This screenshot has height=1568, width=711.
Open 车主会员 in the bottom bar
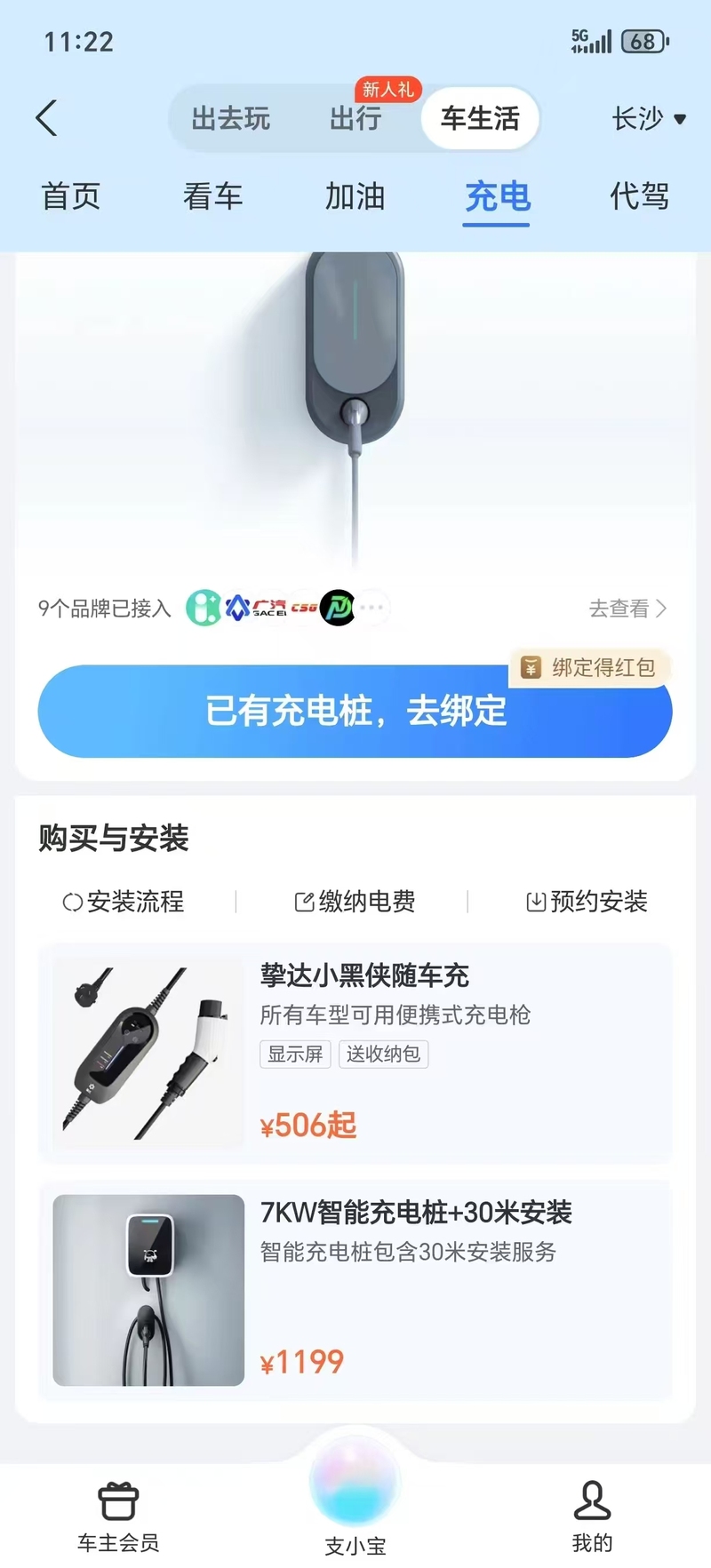click(118, 1516)
